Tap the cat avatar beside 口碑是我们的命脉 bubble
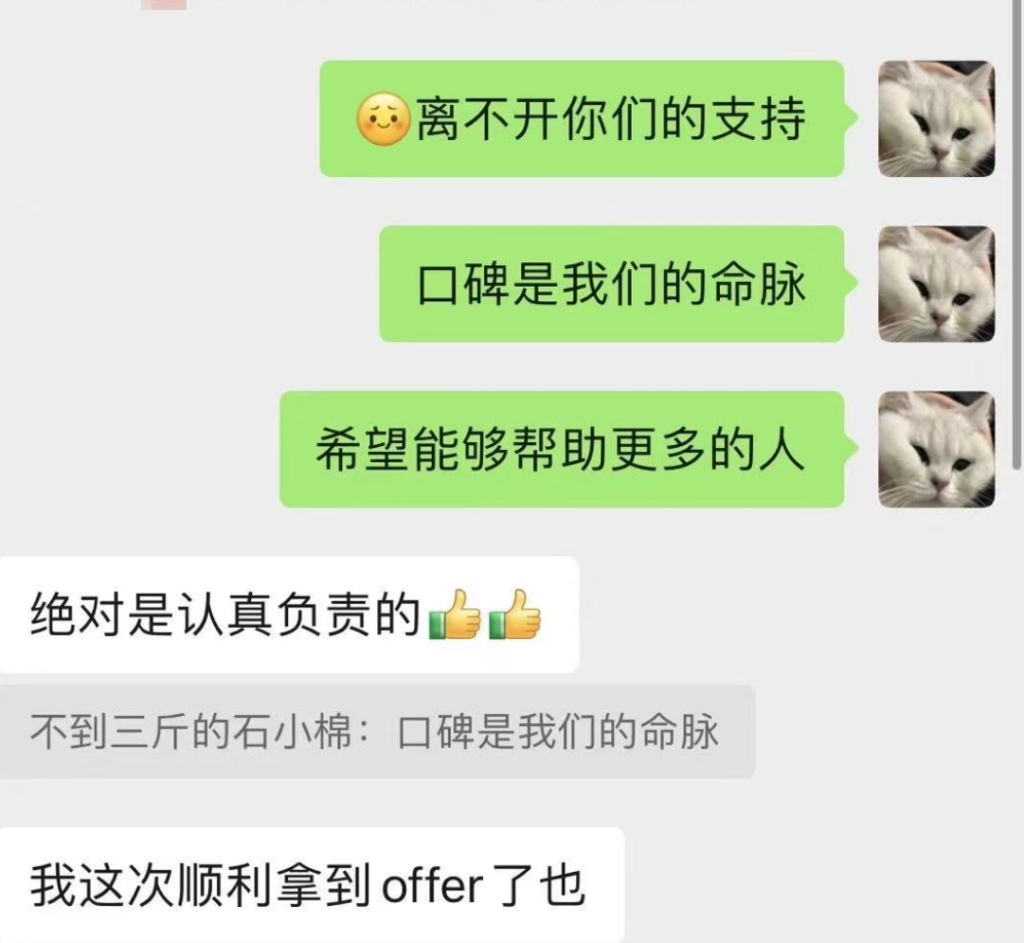The width and height of the screenshot is (1024, 943). pos(936,284)
